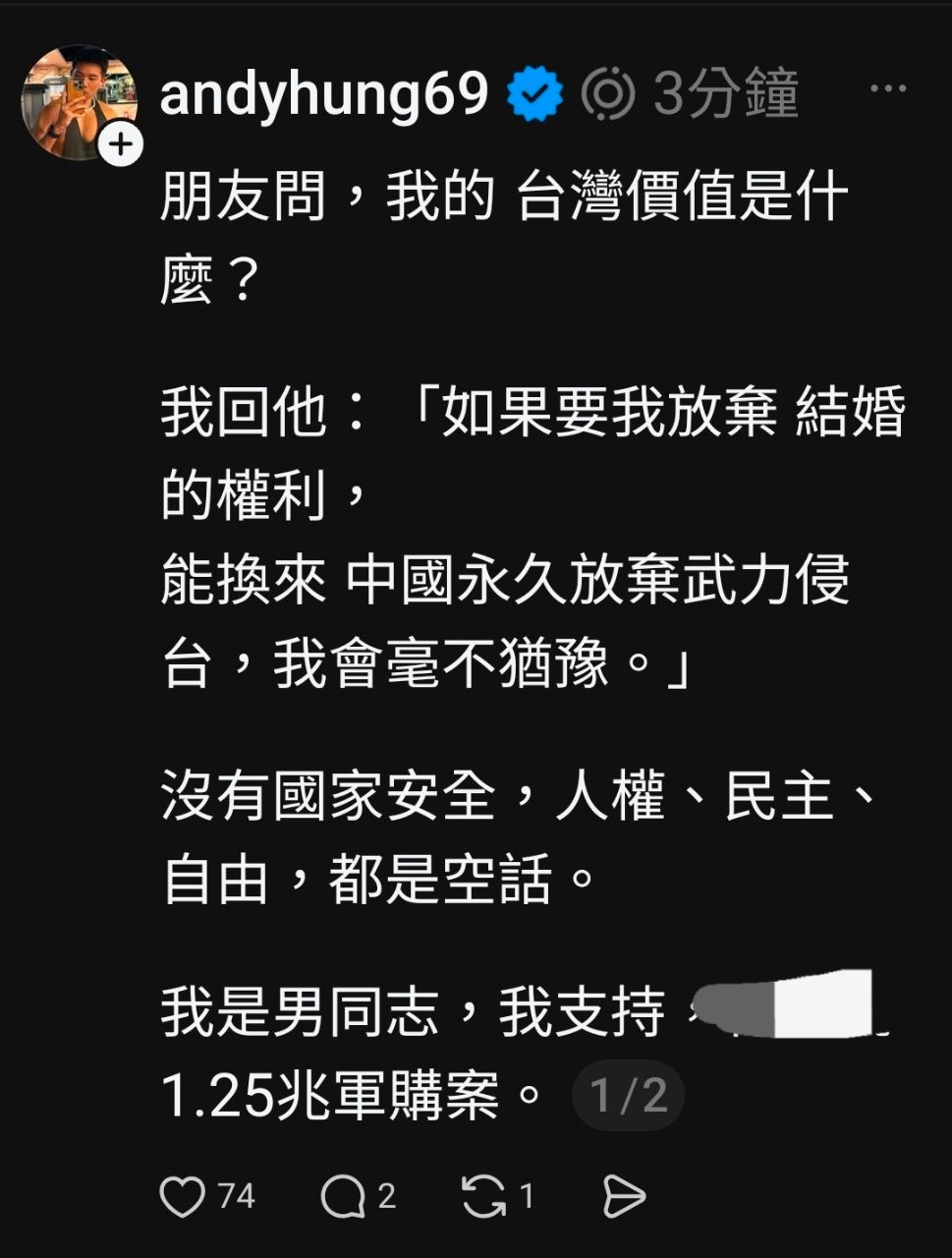Open andyhung69's profile picture
This screenshot has width=952, height=1258.
(80, 103)
